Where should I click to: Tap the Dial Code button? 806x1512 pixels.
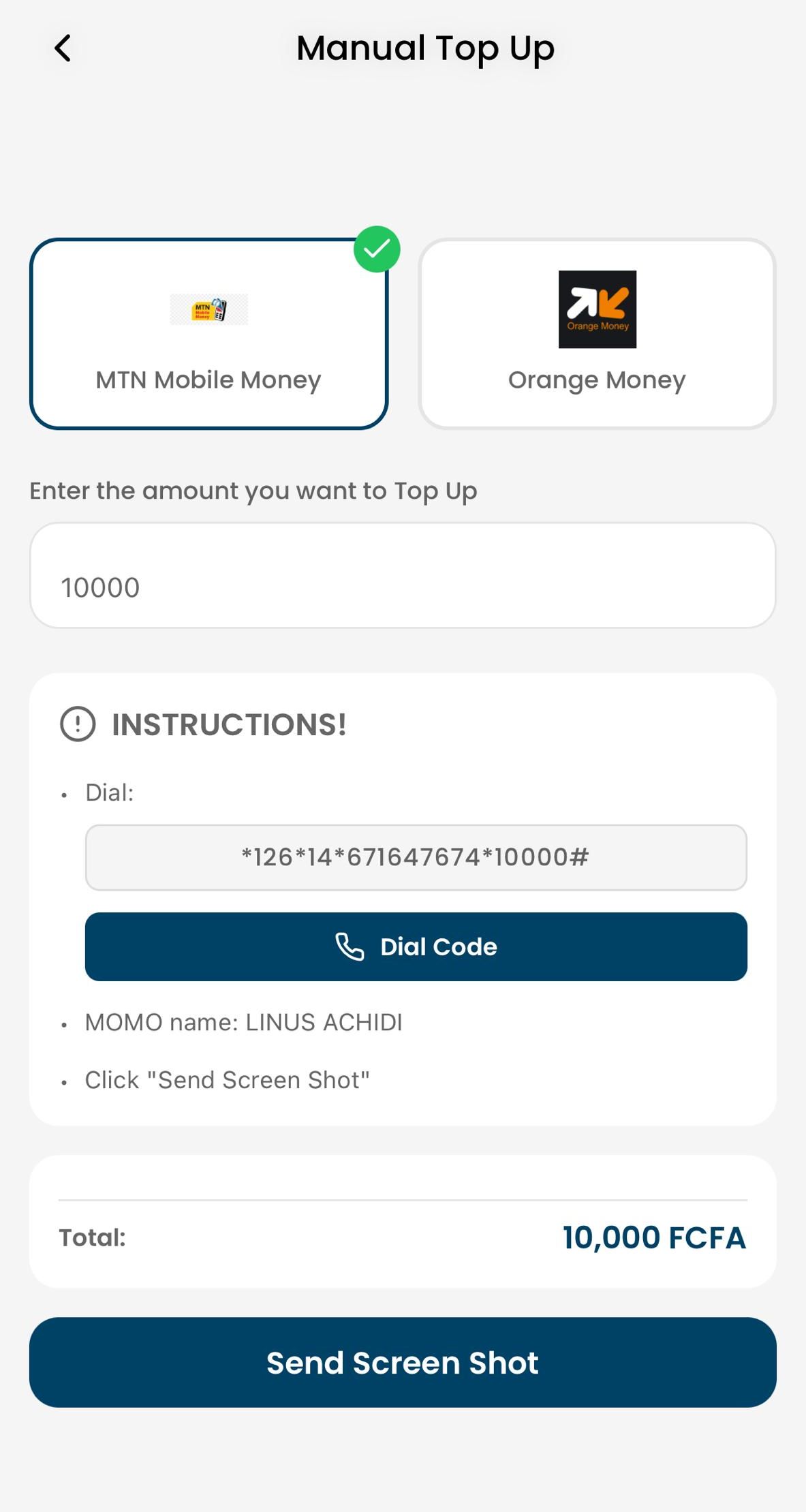click(416, 946)
